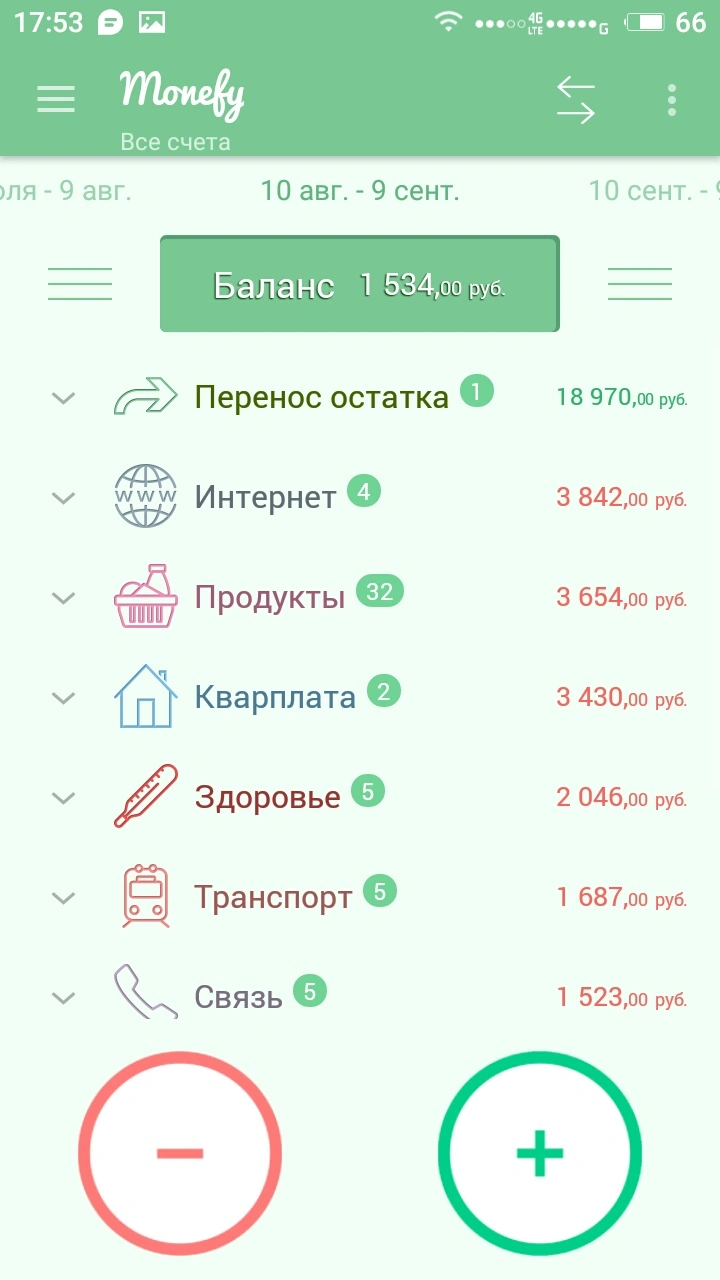Tap the Баланс button

point(359,285)
